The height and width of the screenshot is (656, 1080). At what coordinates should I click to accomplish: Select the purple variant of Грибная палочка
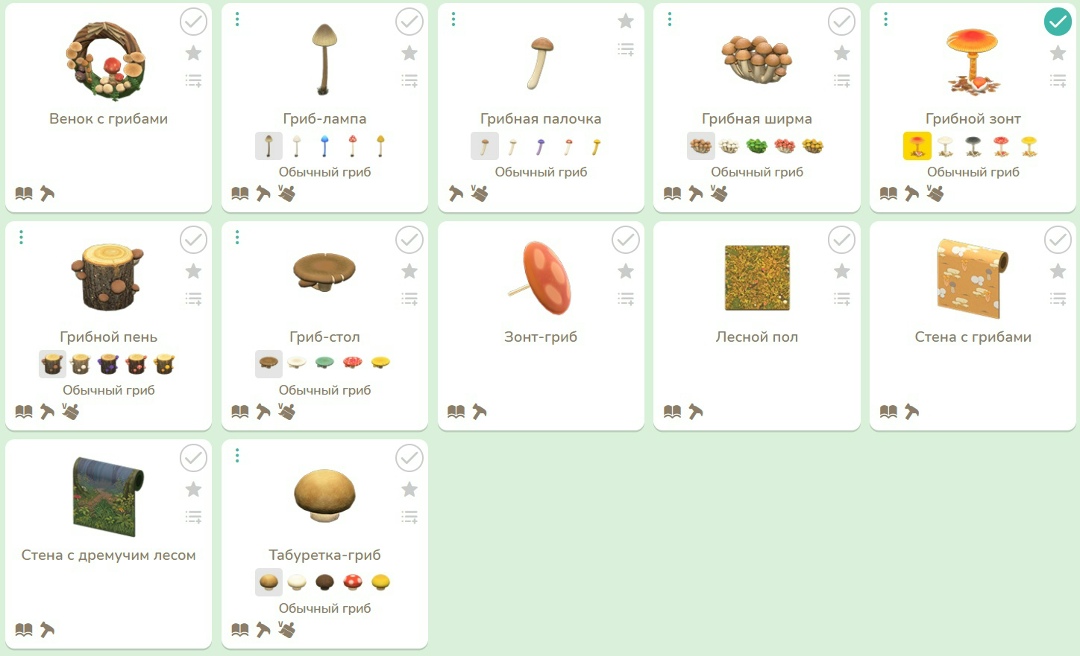[541, 146]
